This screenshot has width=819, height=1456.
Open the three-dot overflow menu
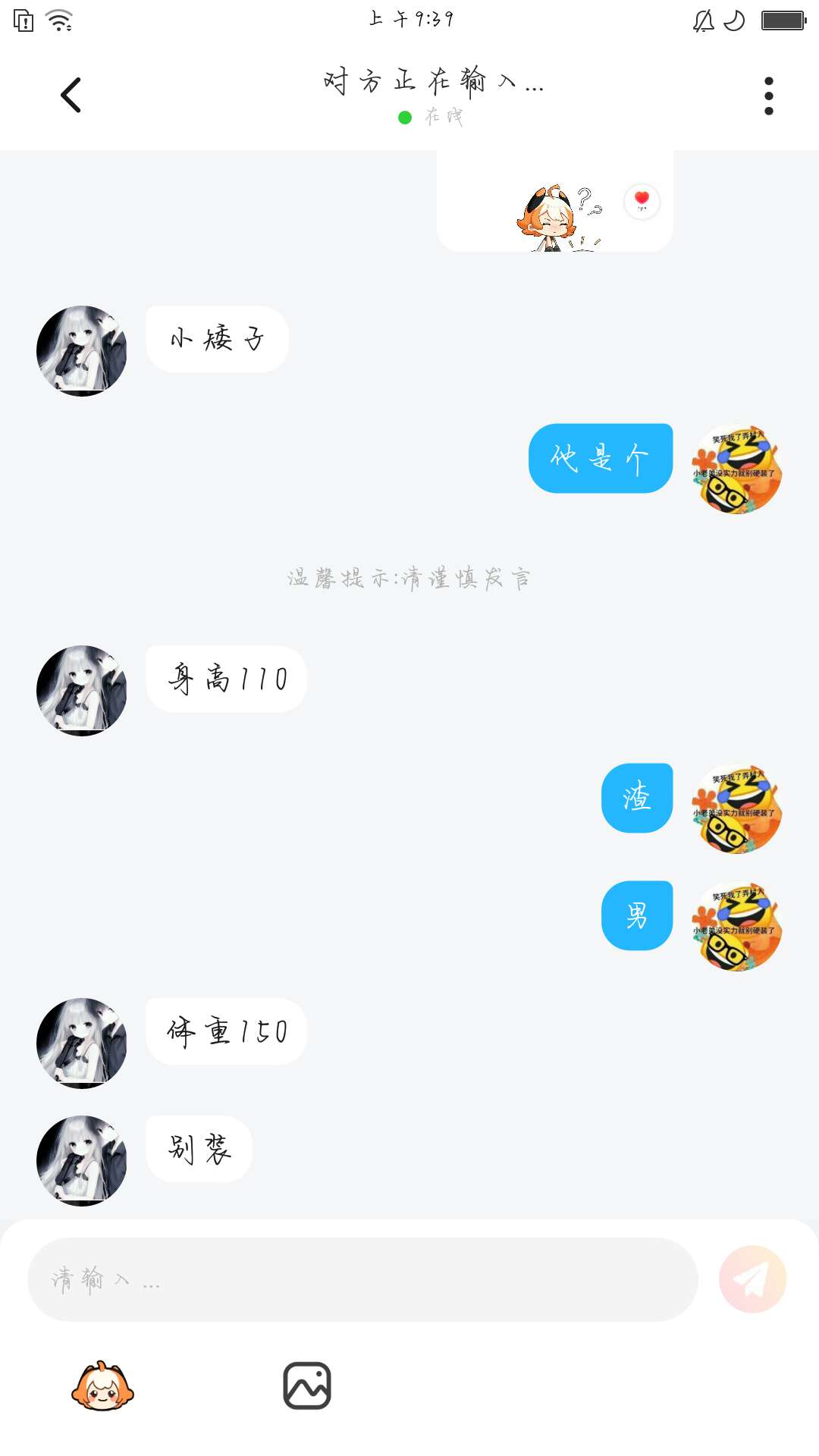pyautogui.click(x=768, y=96)
